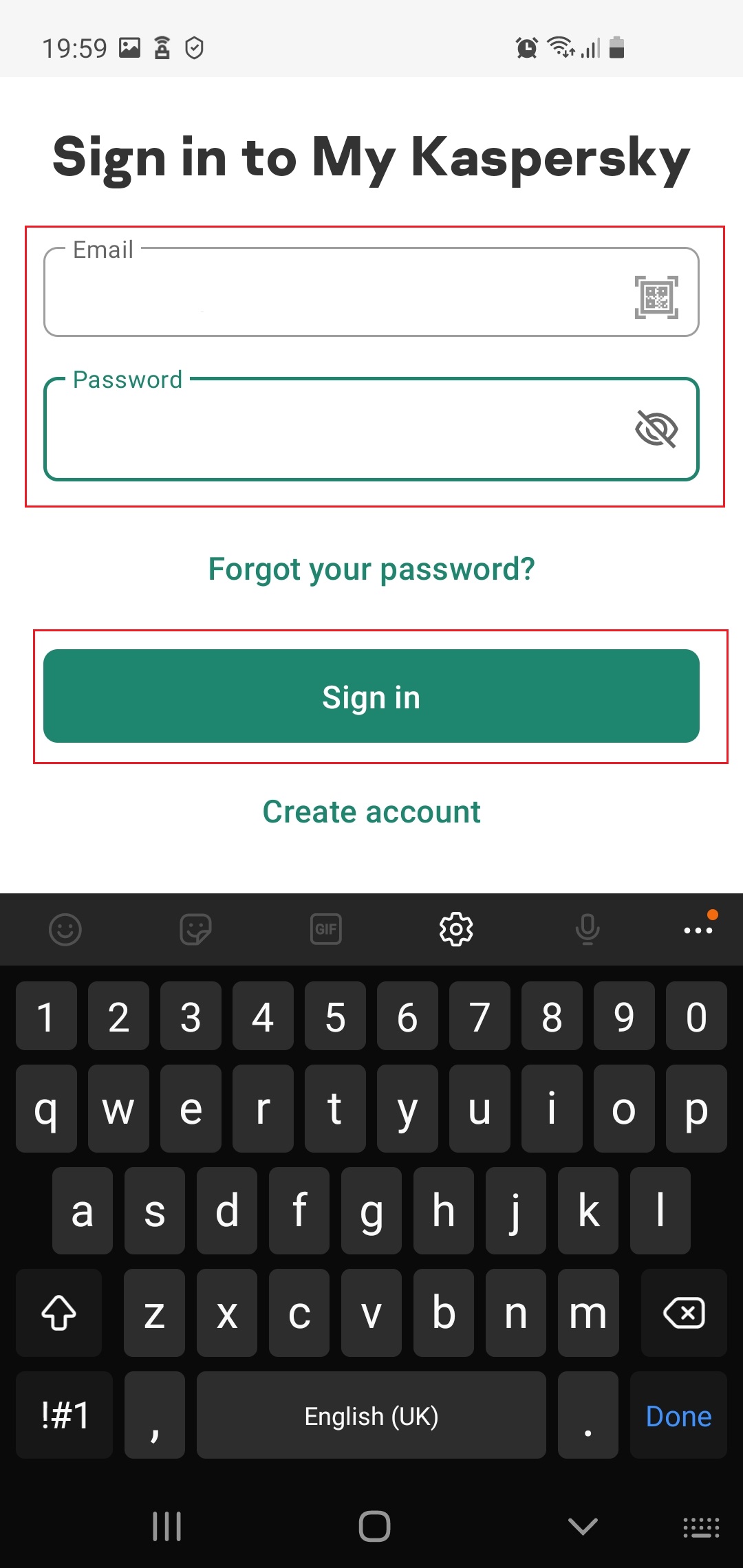Scan QR code in the Email field

point(656,297)
